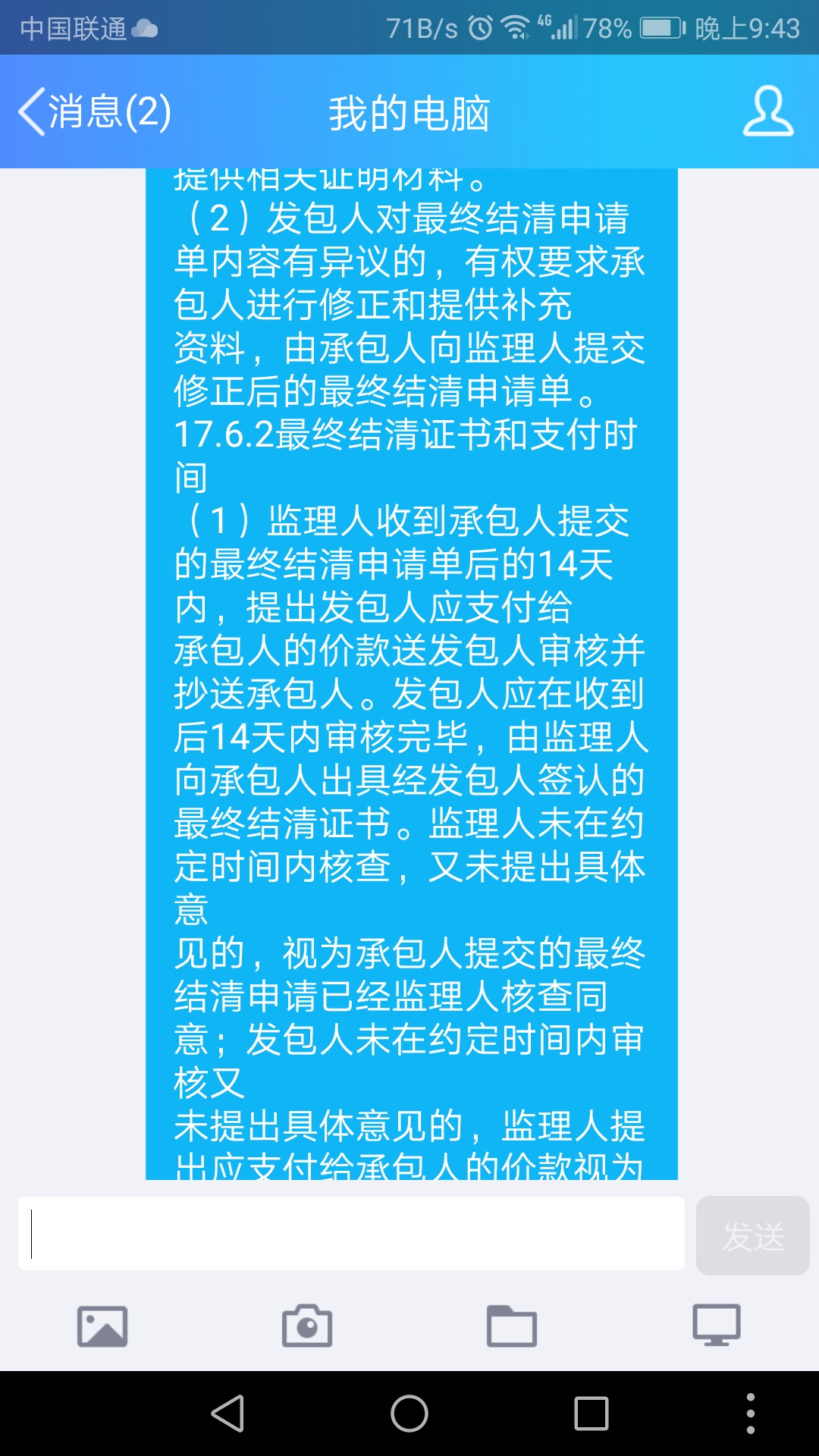Viewport: 819px width, 1456px height.
Task: Open the contact profile icon
Action: [767, 111]
